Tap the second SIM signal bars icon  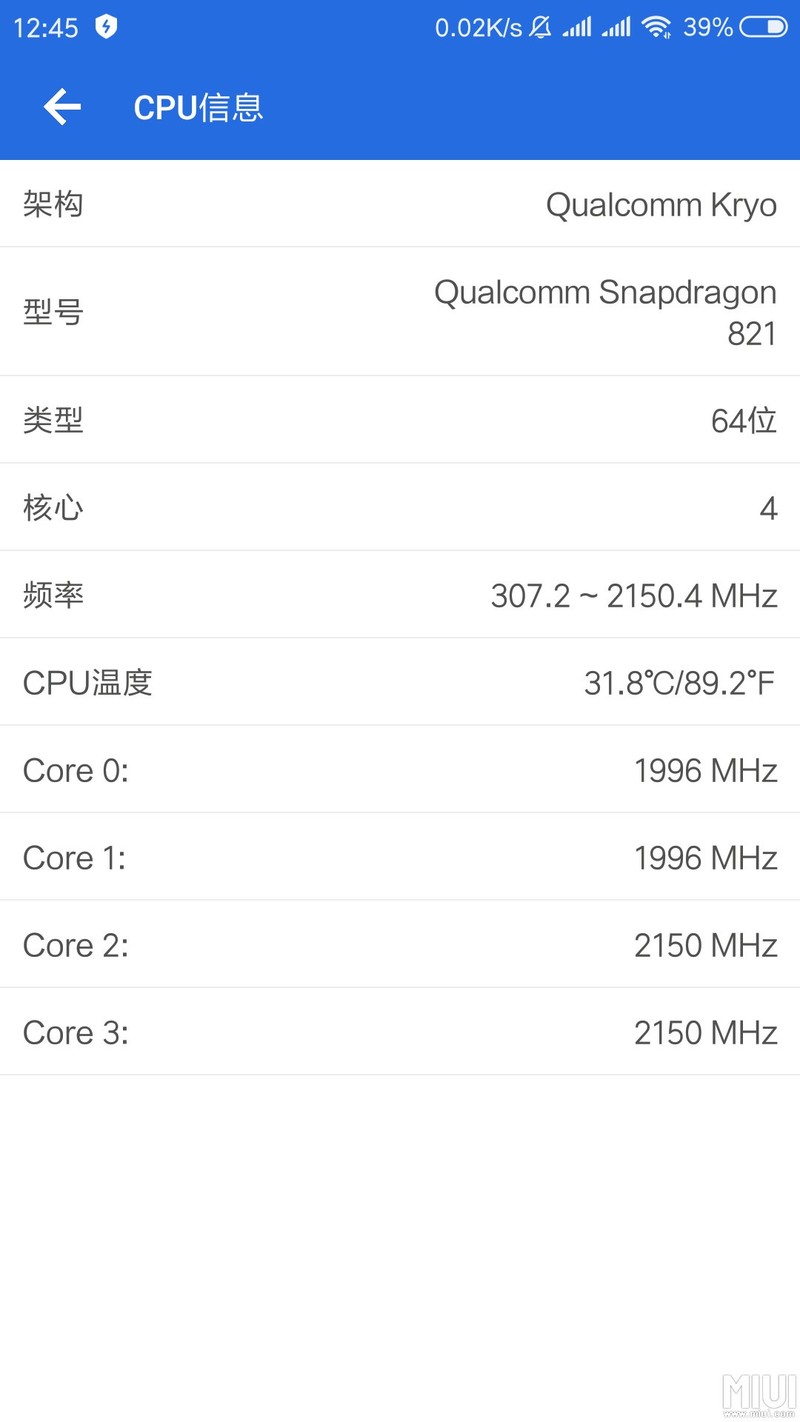point(618,27)
